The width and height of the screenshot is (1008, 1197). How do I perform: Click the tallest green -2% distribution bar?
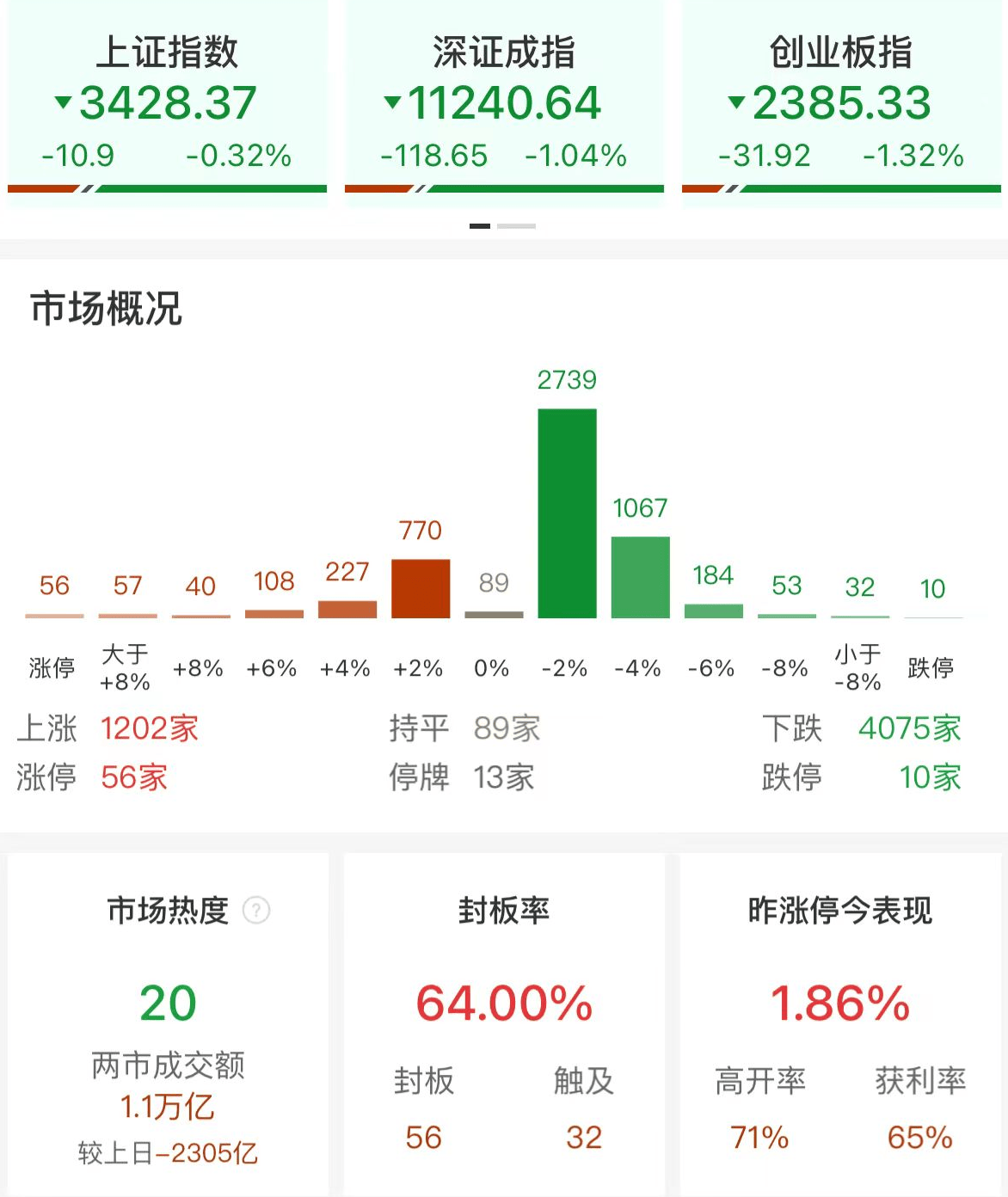point(567,512)
